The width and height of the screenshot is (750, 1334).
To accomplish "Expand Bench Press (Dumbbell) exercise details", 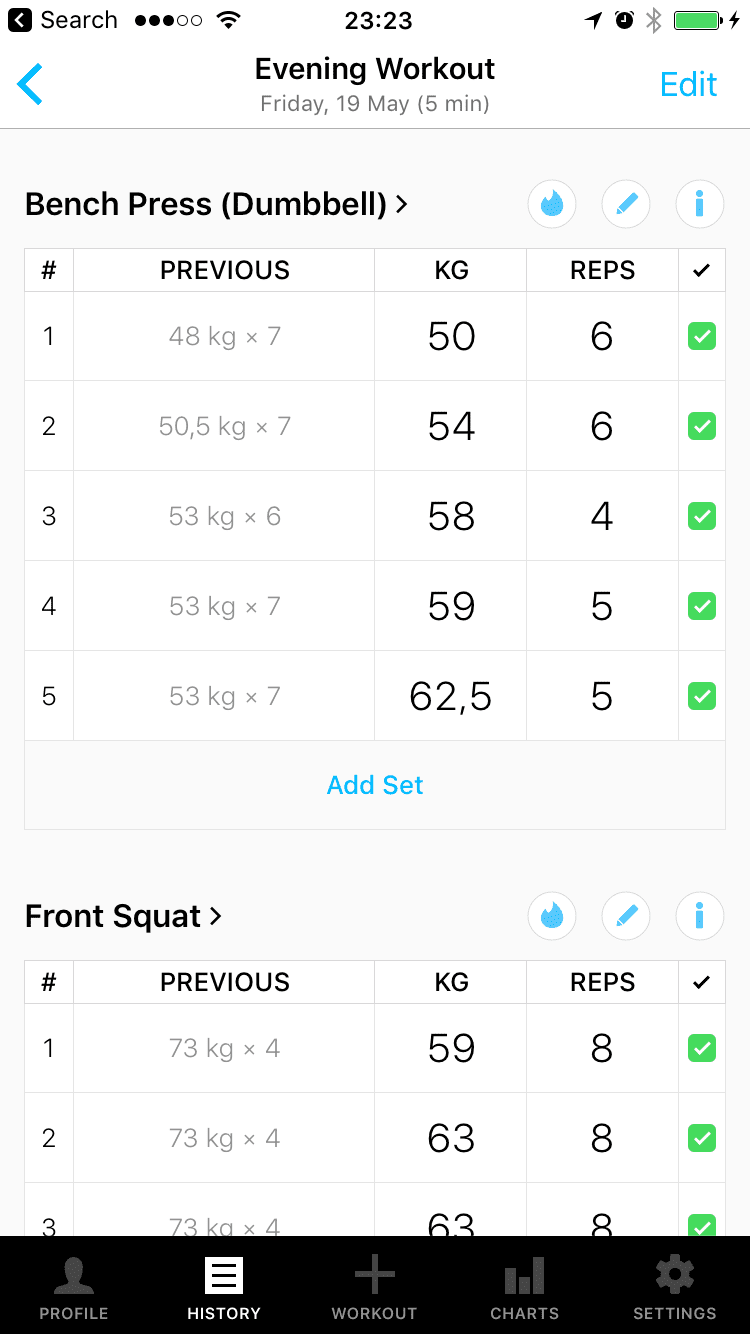I will [215, 204].
